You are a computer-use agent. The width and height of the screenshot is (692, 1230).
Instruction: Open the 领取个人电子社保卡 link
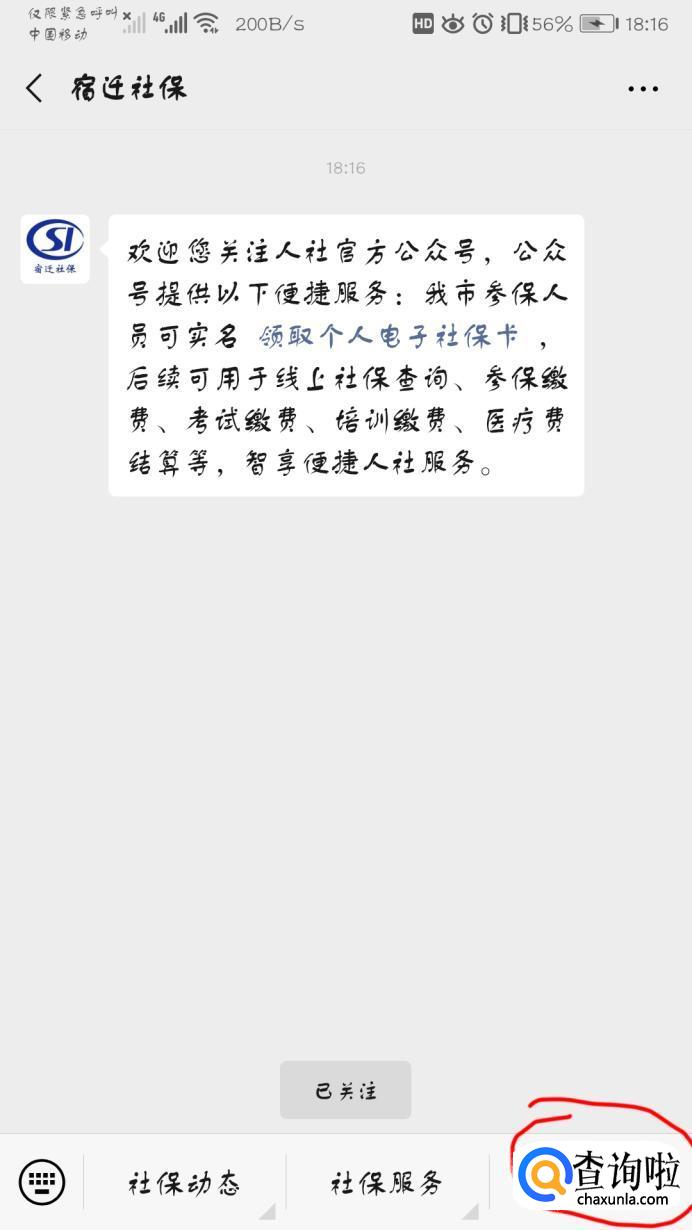tap(388, 337)
